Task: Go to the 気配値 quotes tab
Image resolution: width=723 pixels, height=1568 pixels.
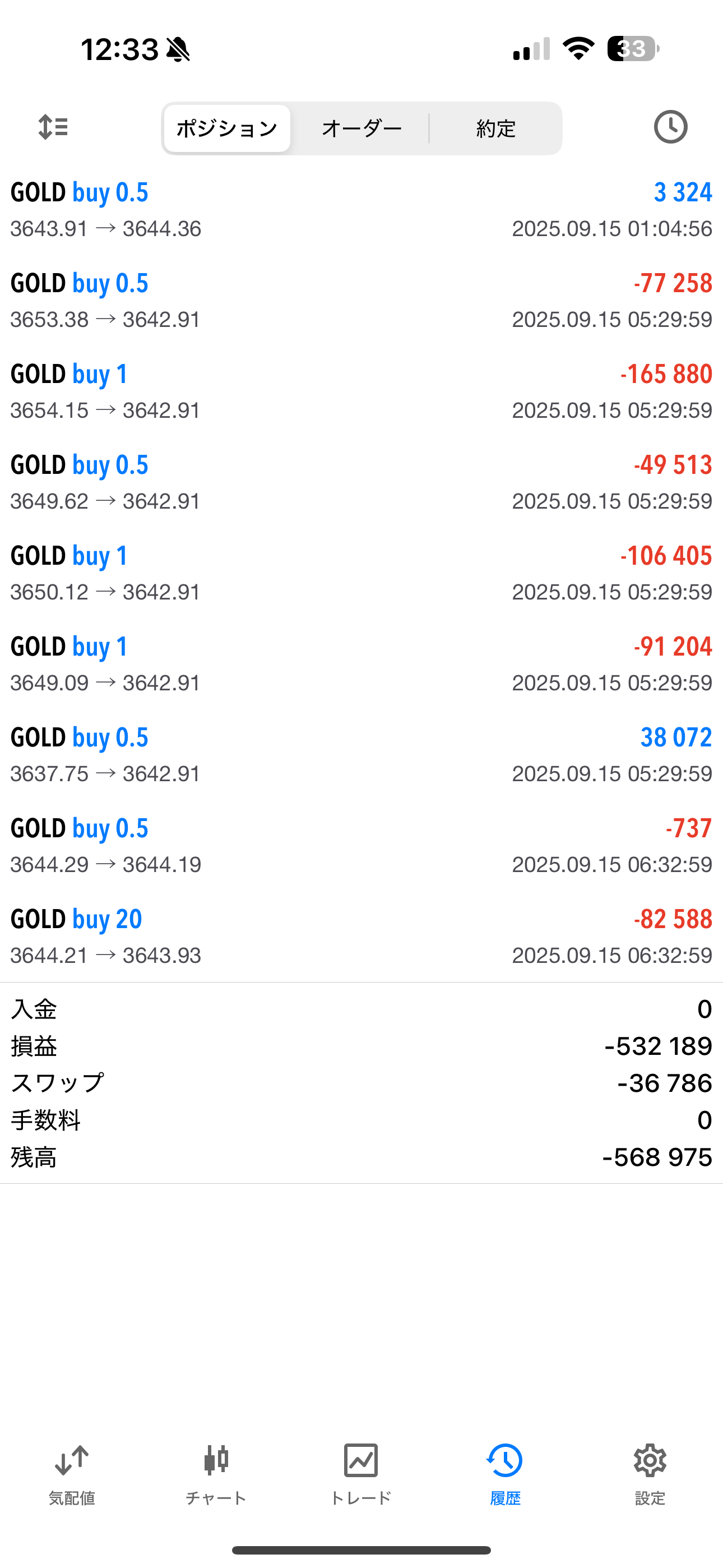Action: point(72,1474)
